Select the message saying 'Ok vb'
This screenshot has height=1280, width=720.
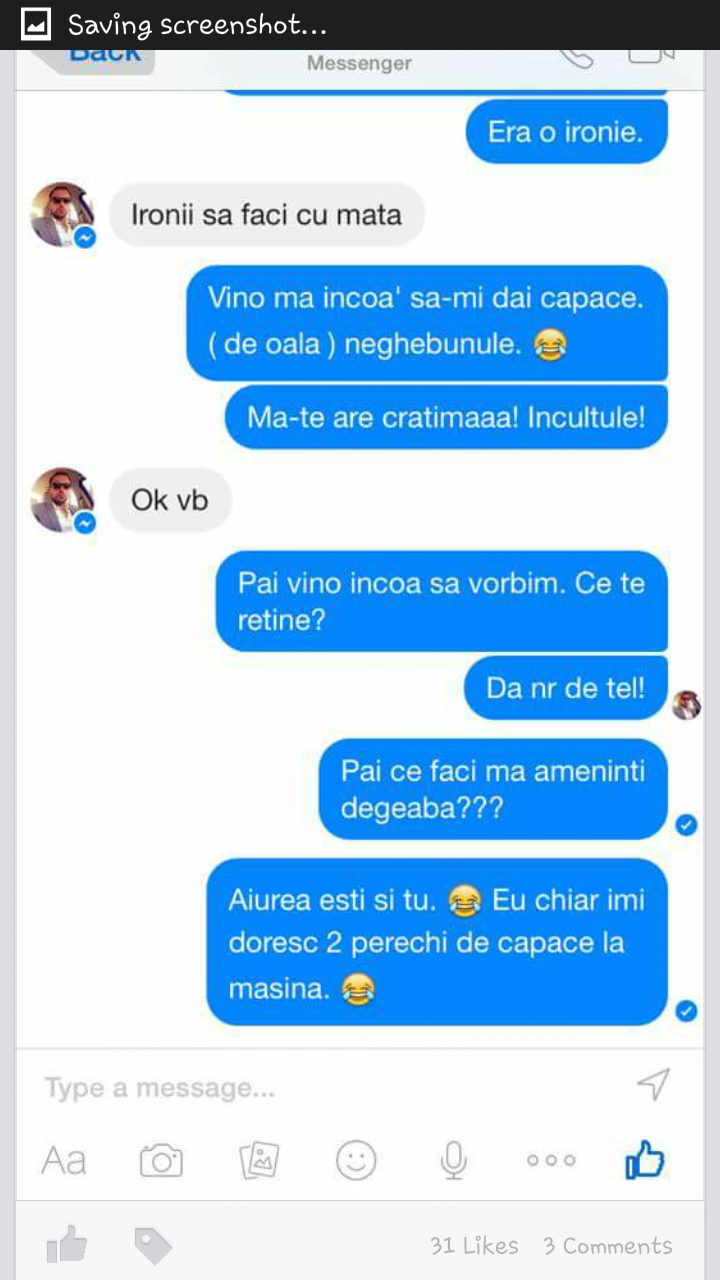pos(169,500)
